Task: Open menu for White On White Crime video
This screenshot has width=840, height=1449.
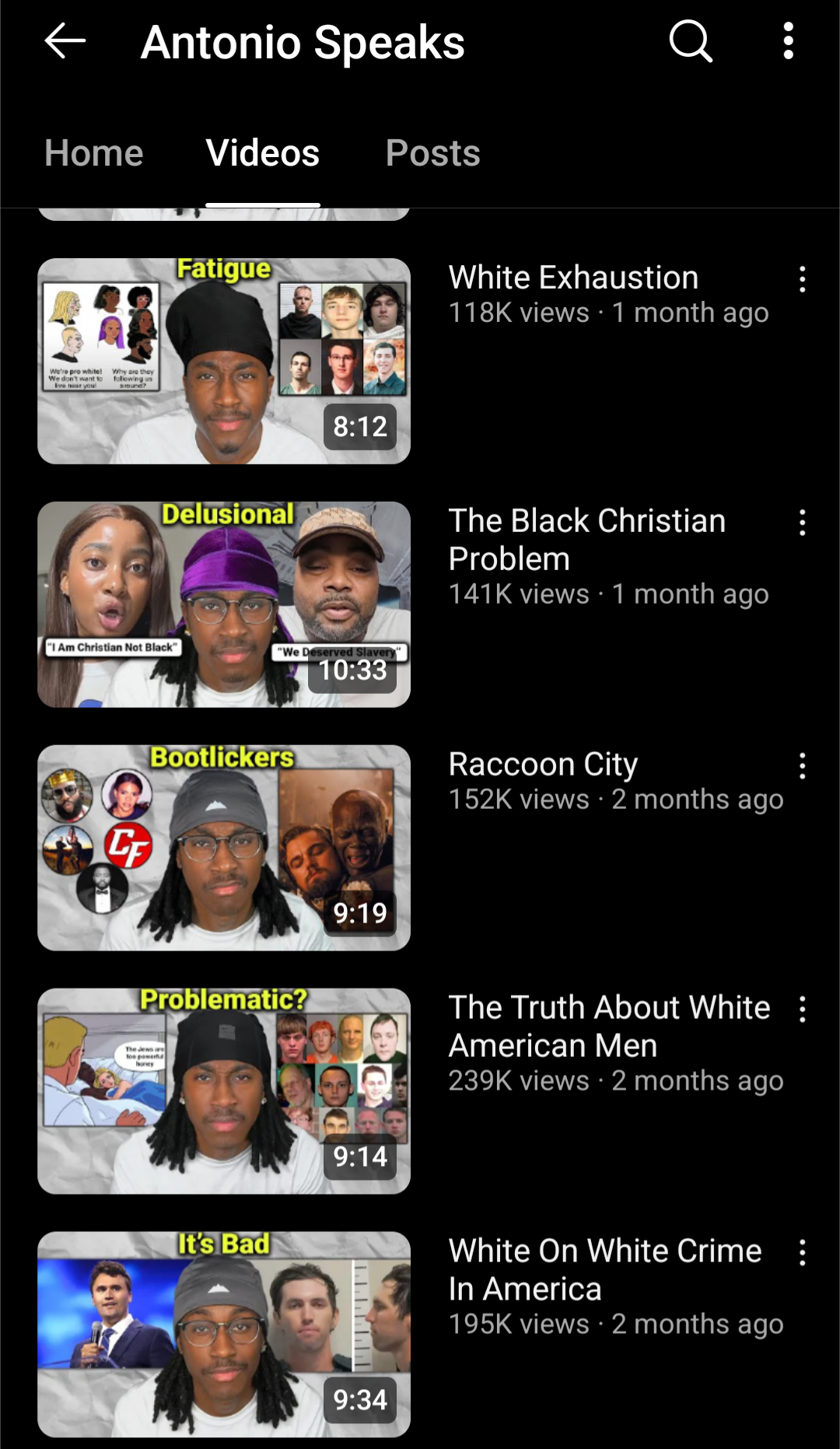Action: (802, 1253)
